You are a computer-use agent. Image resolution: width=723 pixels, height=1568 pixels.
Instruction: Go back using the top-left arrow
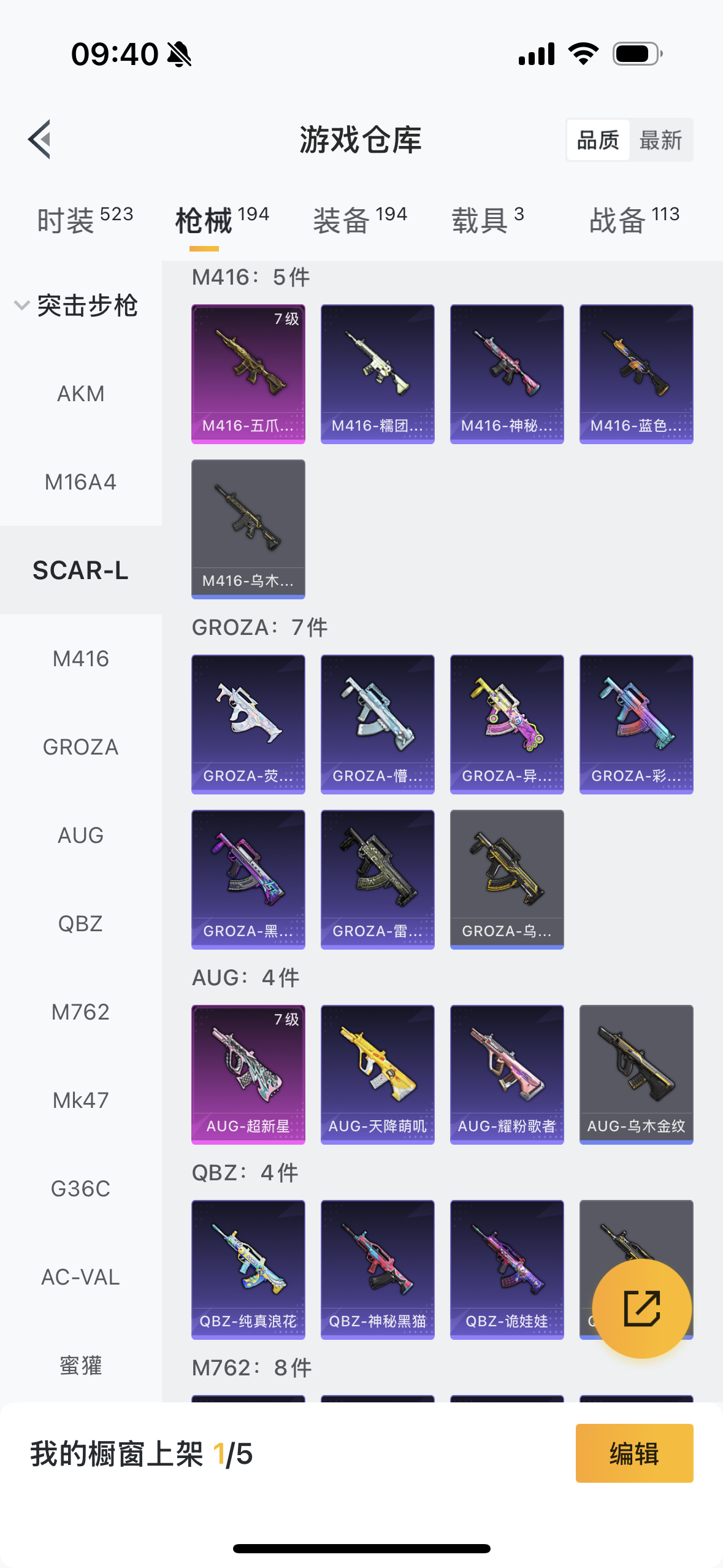(39, 139)
